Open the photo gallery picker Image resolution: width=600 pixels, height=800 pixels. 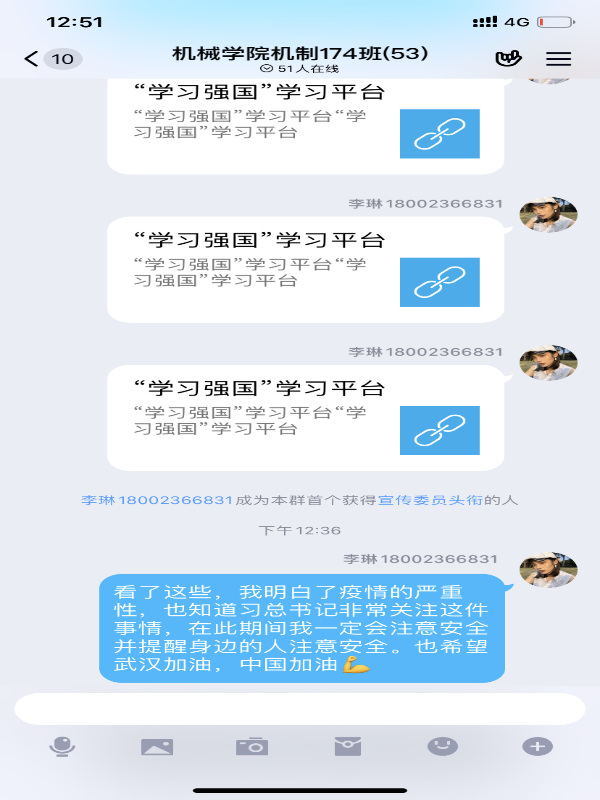[x=157, y=746]
